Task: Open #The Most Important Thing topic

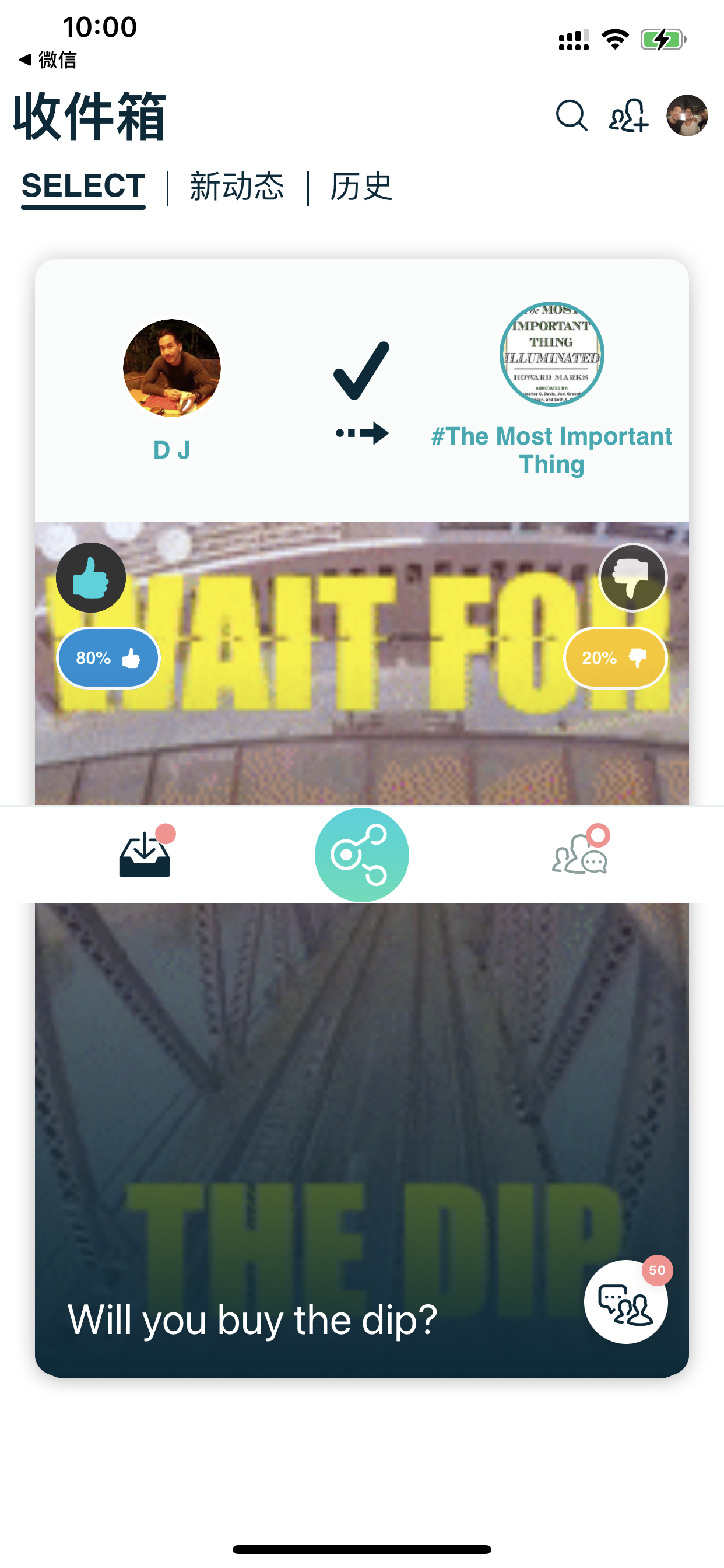Action: point(551,449)
